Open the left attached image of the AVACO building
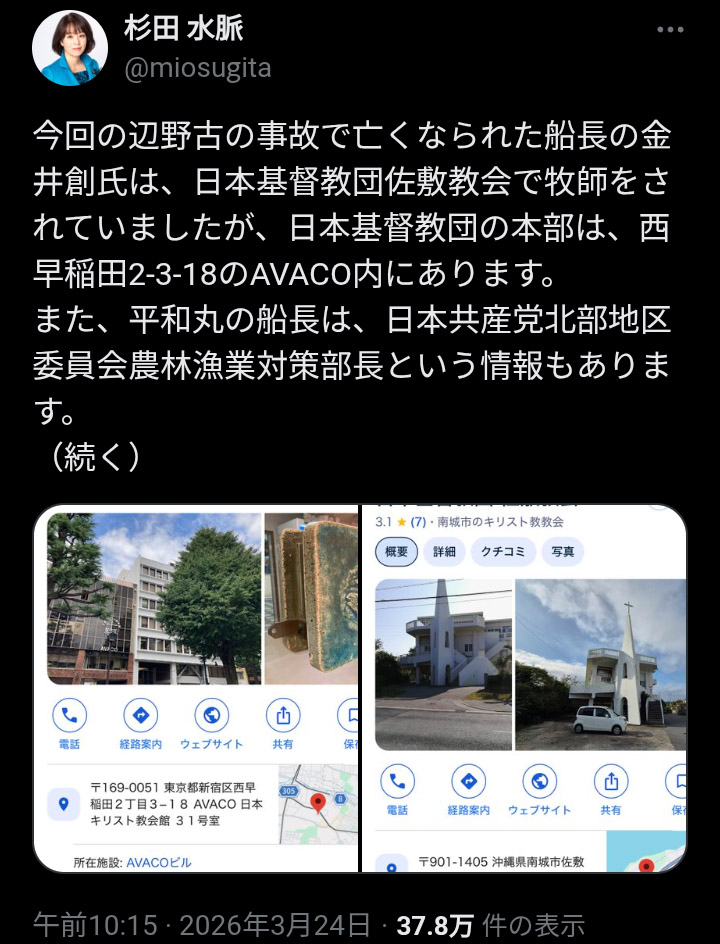 tap(197, 690)
